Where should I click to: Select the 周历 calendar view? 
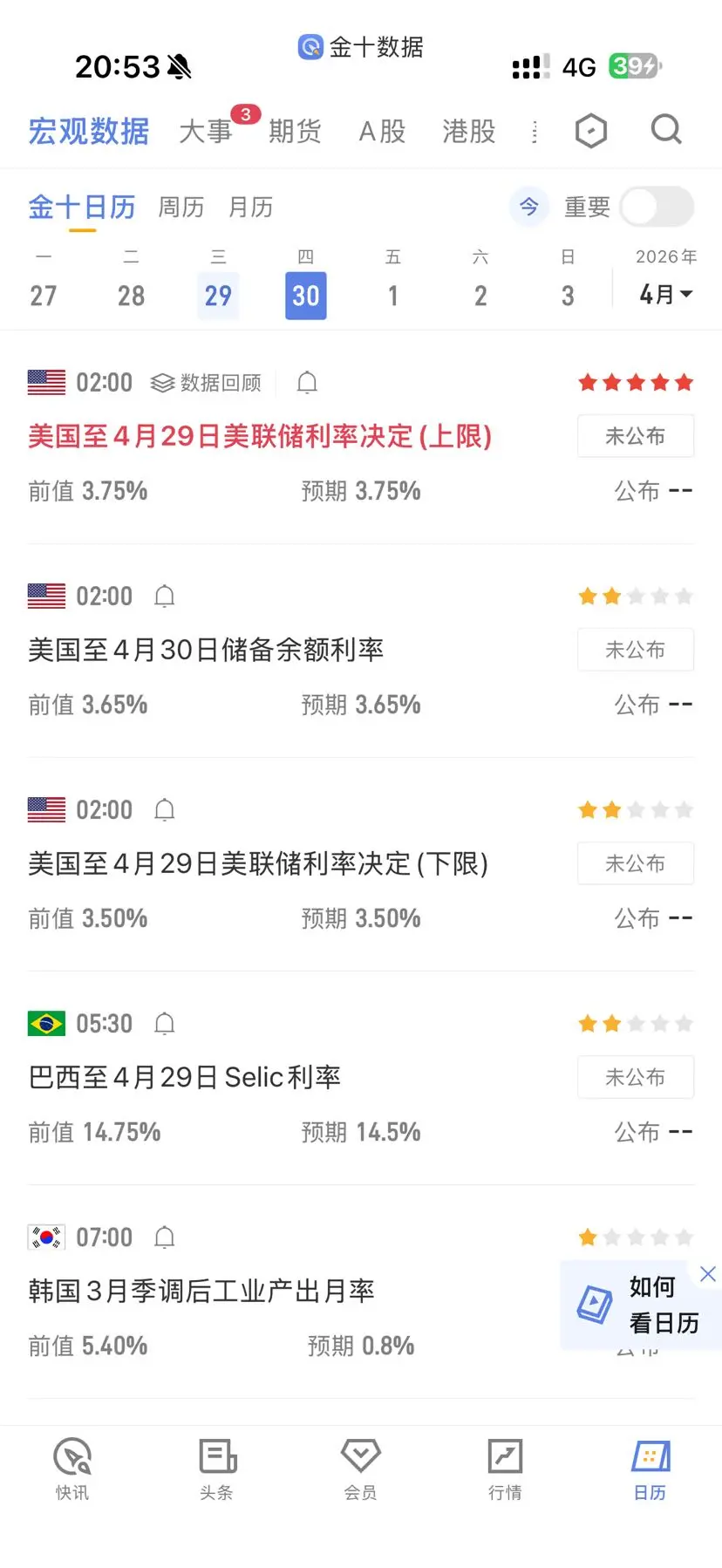click(x=180, y=208)
